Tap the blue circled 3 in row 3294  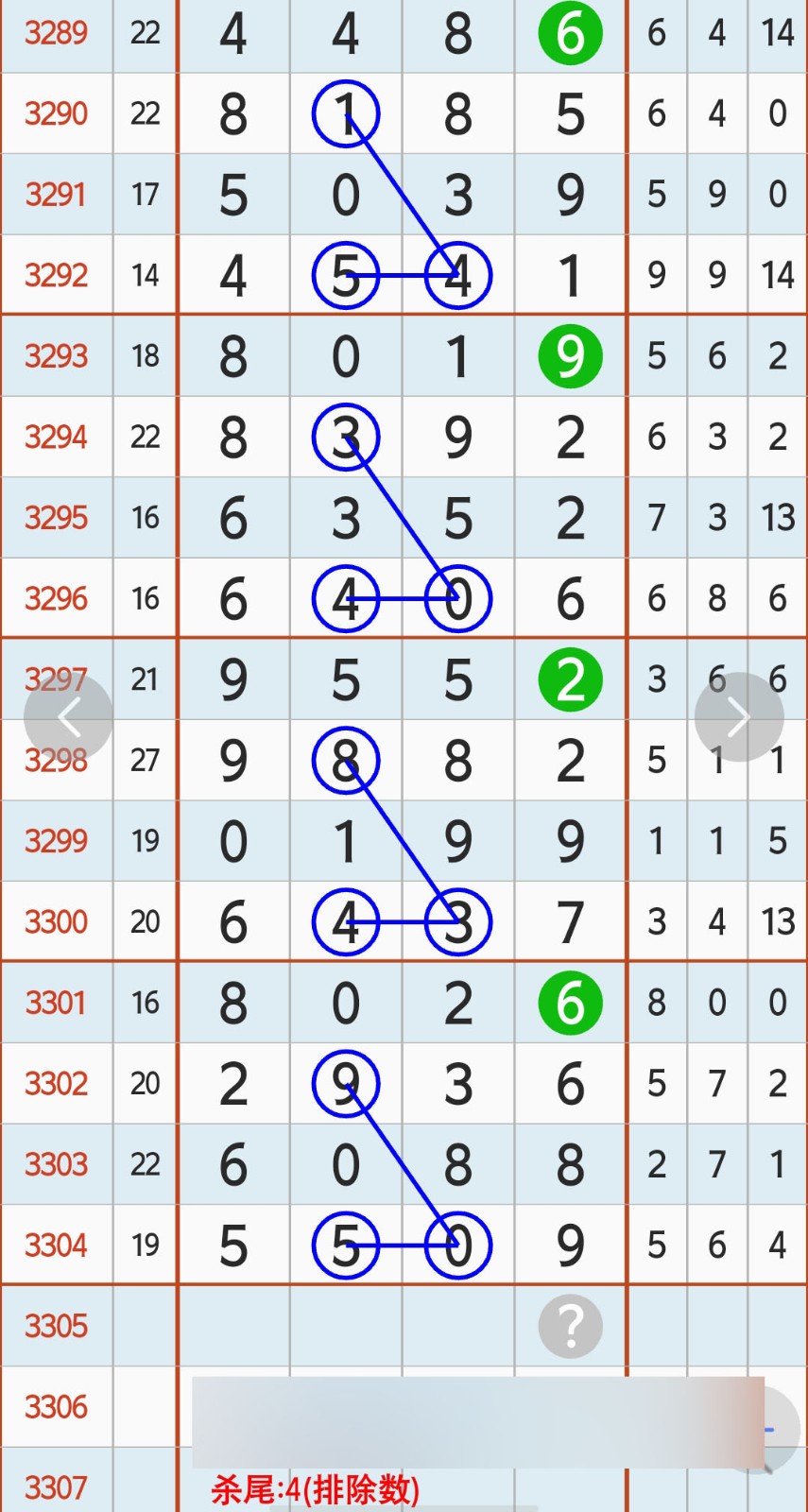tap(346, 436)
